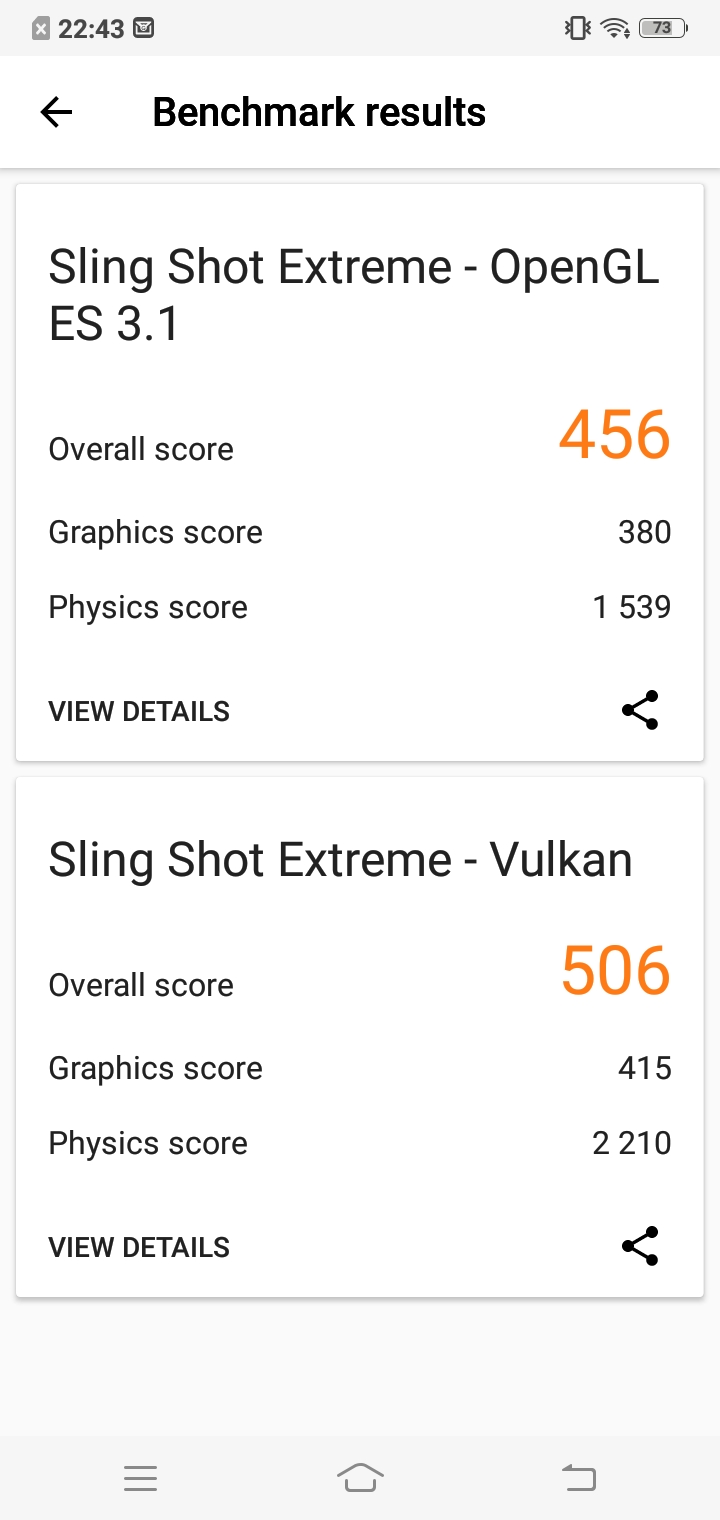Tap the system home button
The height and width of the screenshot is (1520, 720).
[360, 1477]
